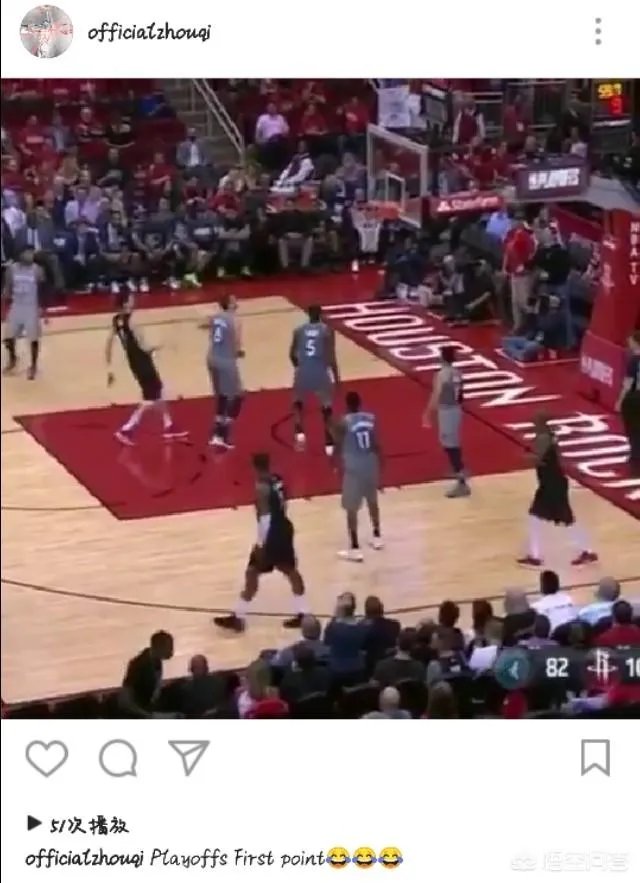Screen dimensions: 640x883
Task: Open the three-dot overflow menu
Action: (x=598, y=32)
